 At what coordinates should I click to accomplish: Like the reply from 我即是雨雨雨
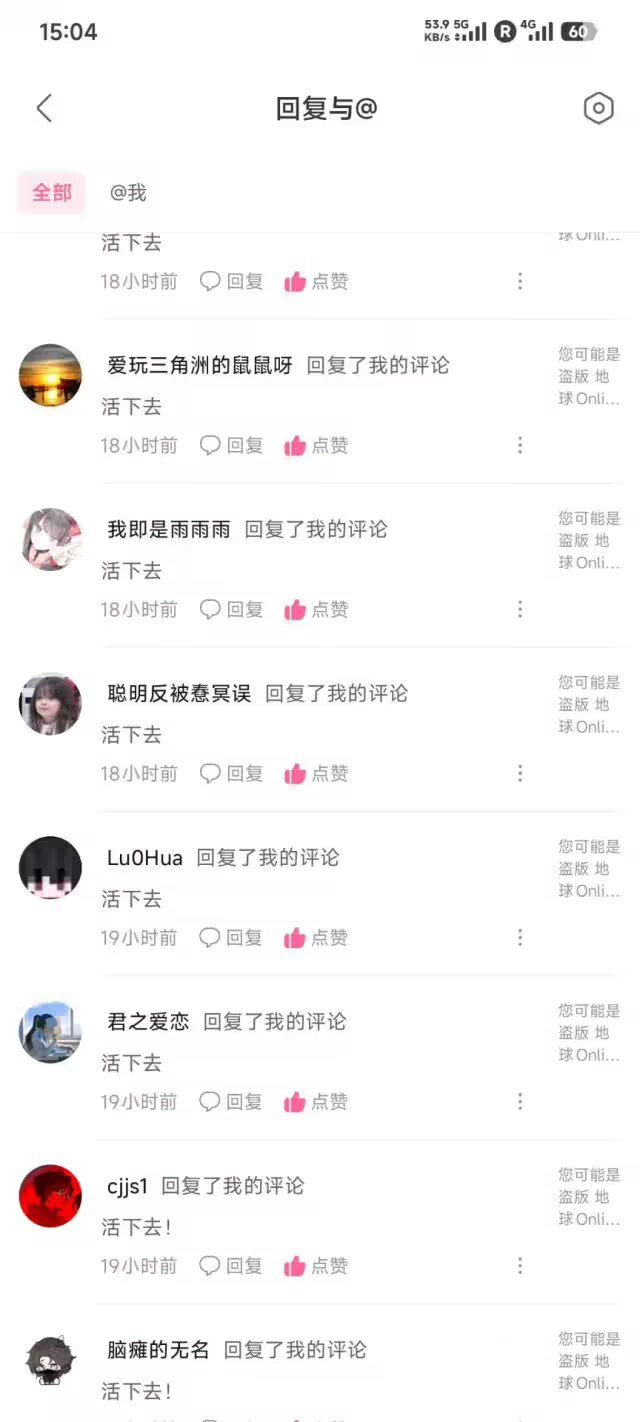(x=315, y=610)
